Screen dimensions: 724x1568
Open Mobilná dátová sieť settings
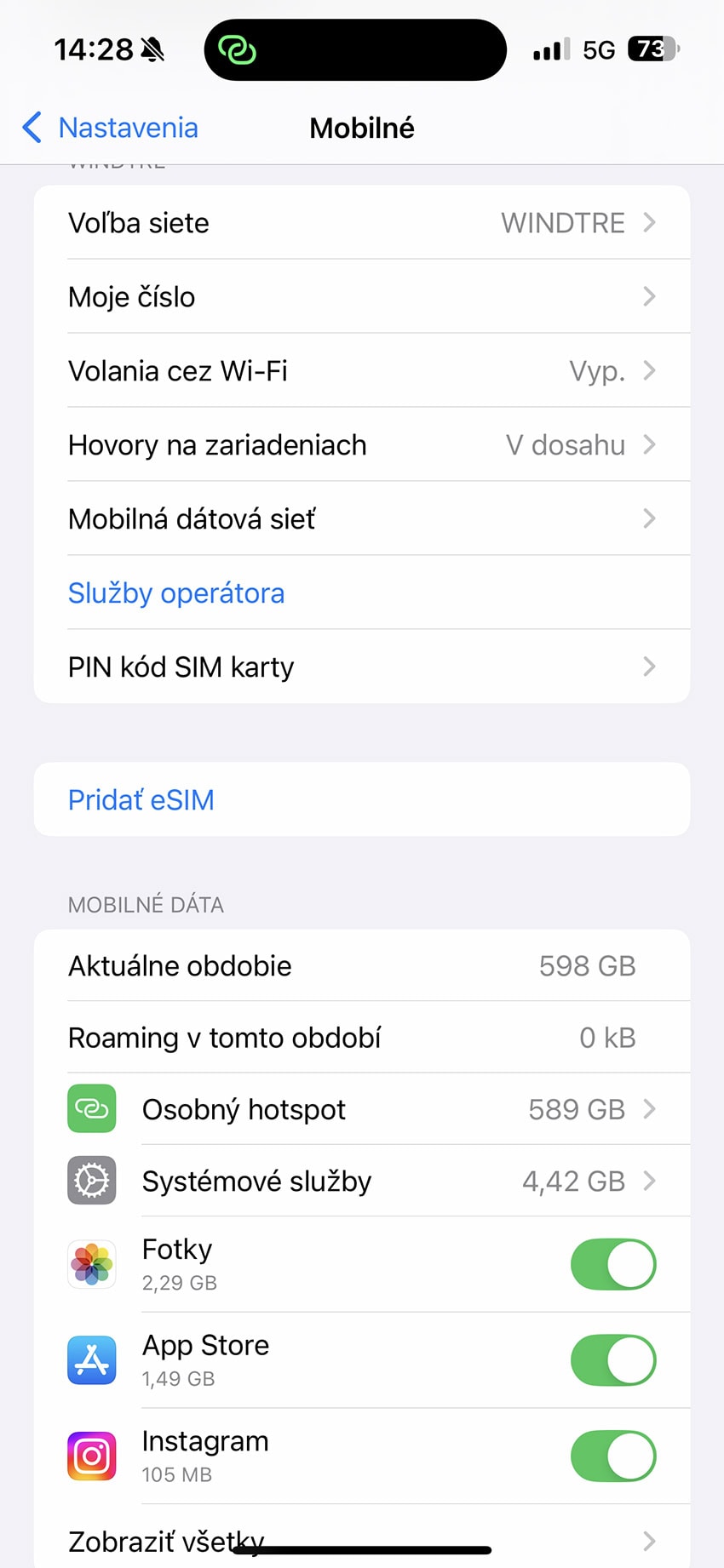[x=362, y=518]
